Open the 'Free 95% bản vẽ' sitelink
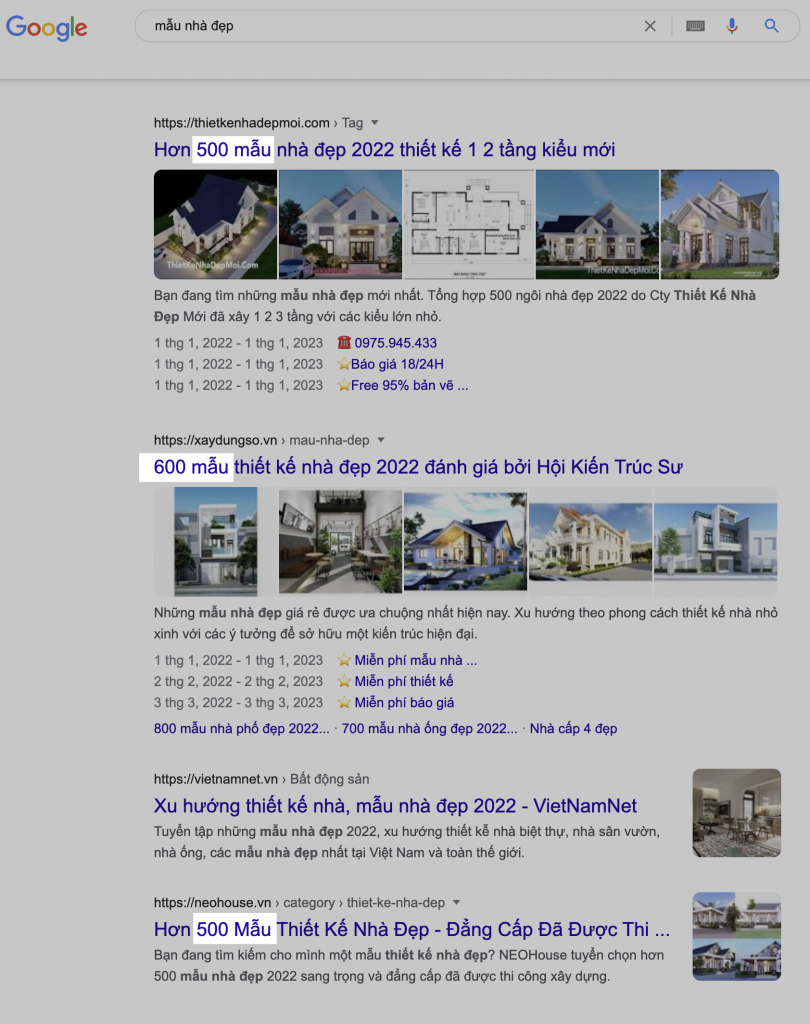 click(x=409, y=385)
